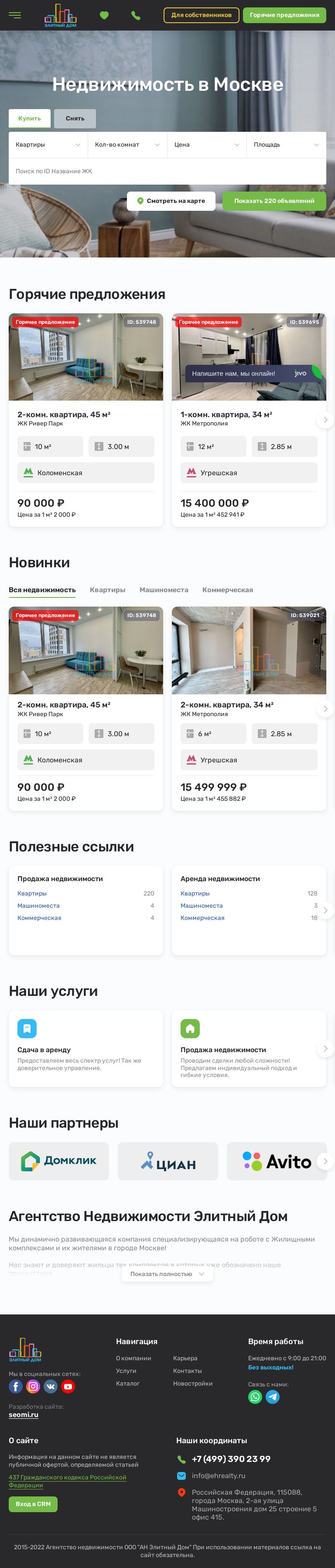335x1568 pixels.
Task: Expand the Кол-во комнат dropdown
Action: click(x=127, y=145)
